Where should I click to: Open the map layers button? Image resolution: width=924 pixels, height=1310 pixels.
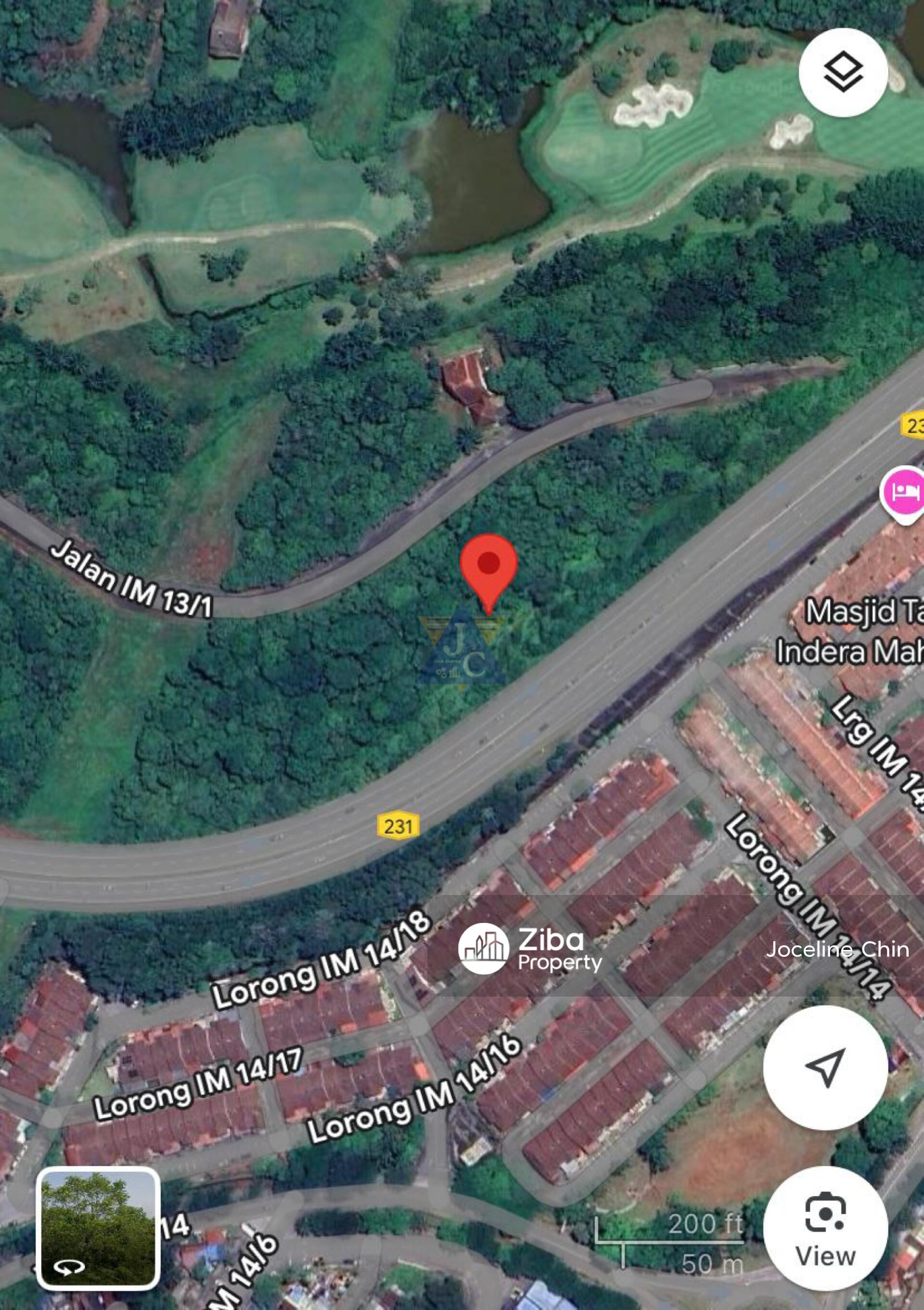point(843,73)
